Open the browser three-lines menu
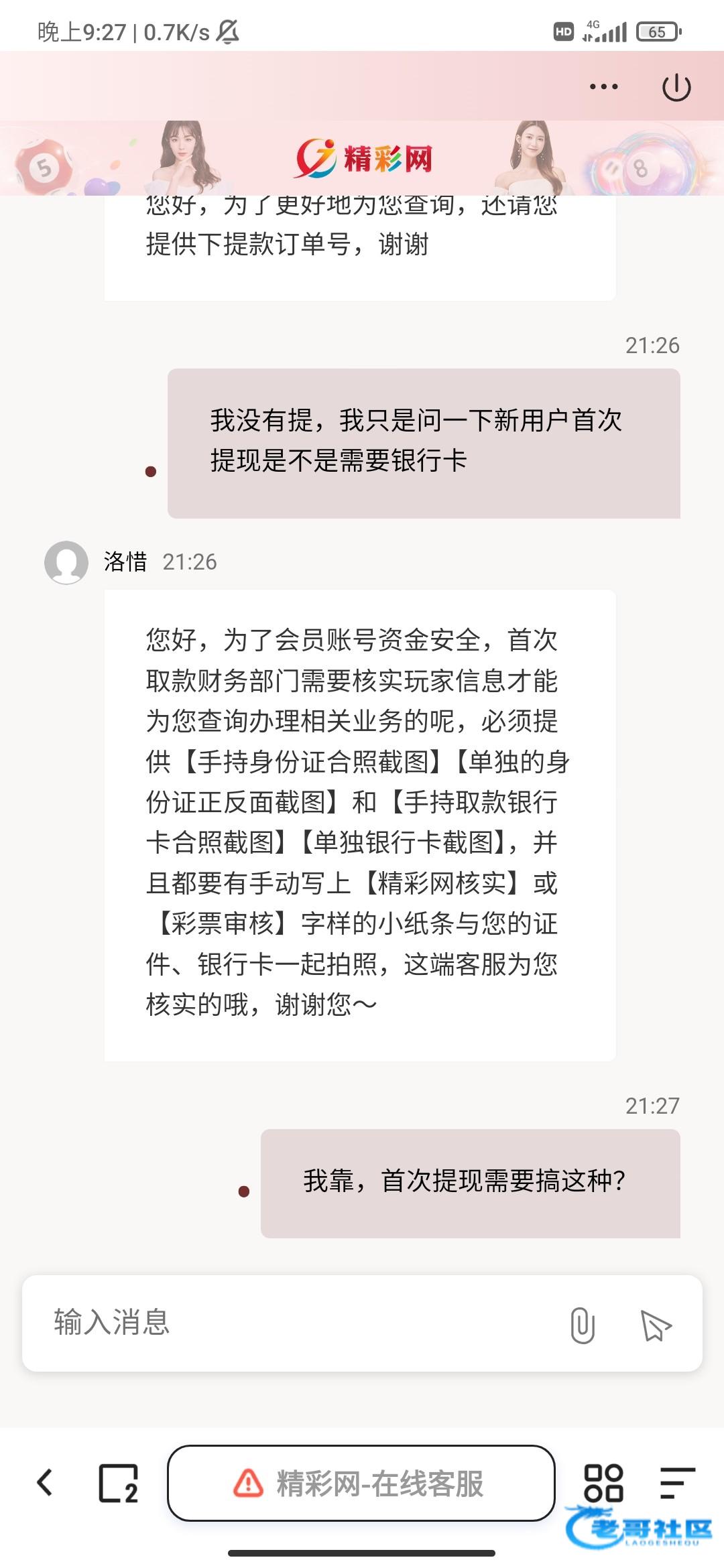This screenshot has height=1568, width=724. coord(676,1482)
